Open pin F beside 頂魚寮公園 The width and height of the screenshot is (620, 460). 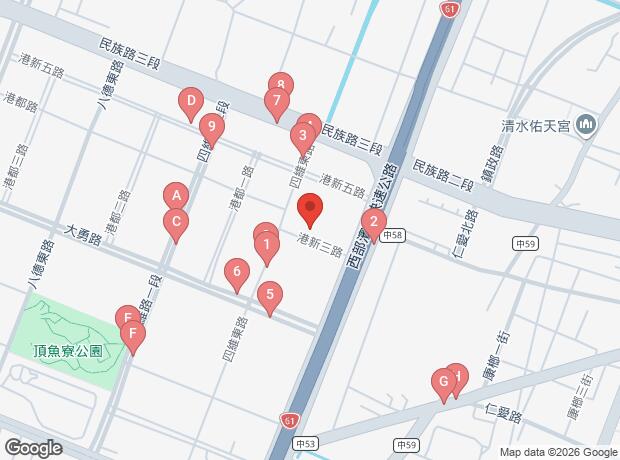132,333
